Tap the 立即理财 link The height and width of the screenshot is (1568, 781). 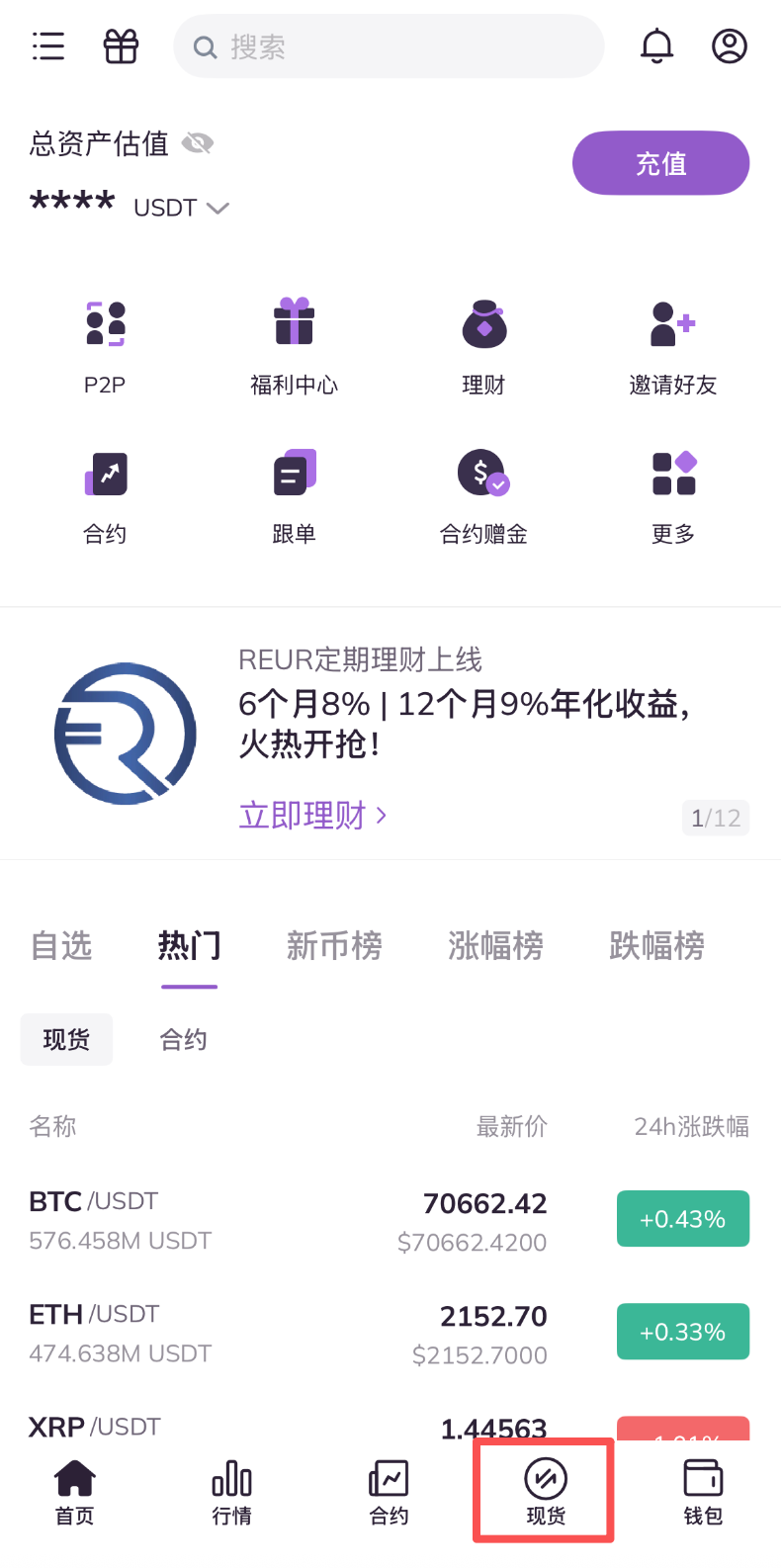pos(312,816)
